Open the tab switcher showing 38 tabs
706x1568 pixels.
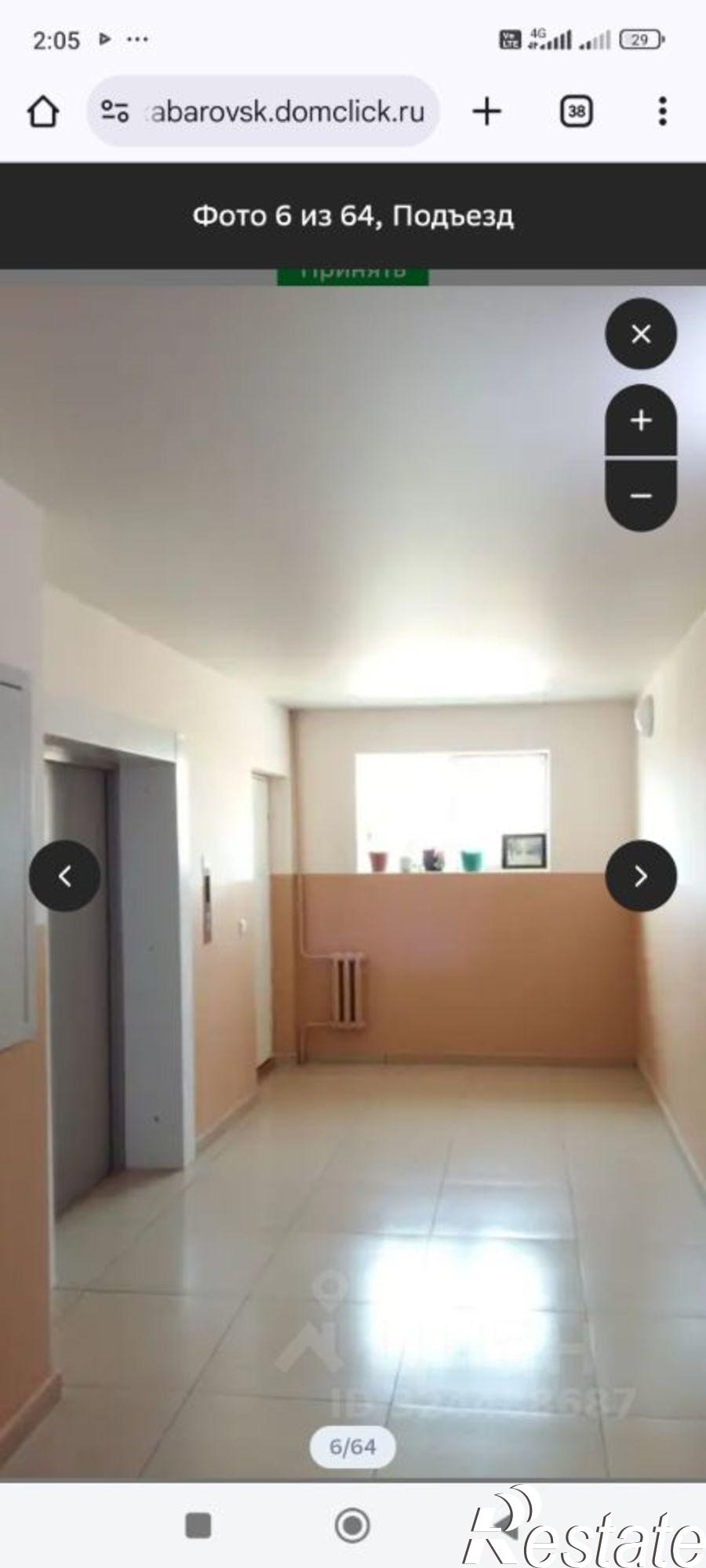pos(576,111)
